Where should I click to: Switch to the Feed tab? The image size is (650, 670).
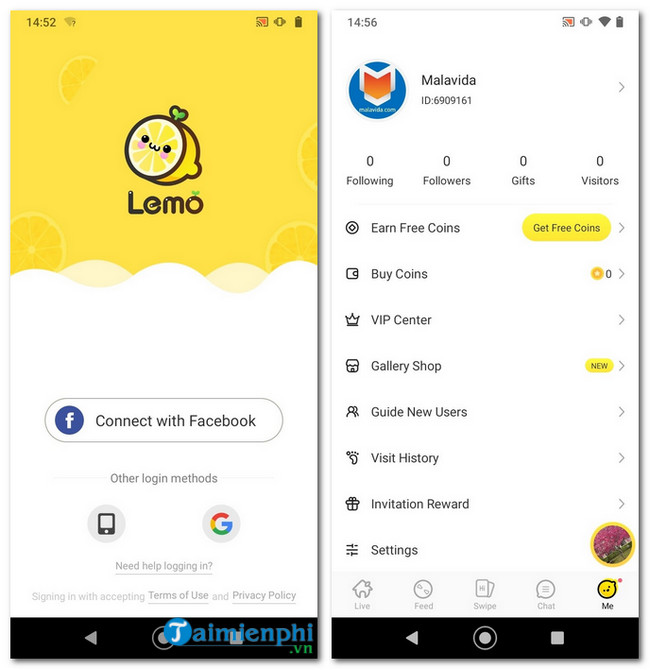point(424,594)
